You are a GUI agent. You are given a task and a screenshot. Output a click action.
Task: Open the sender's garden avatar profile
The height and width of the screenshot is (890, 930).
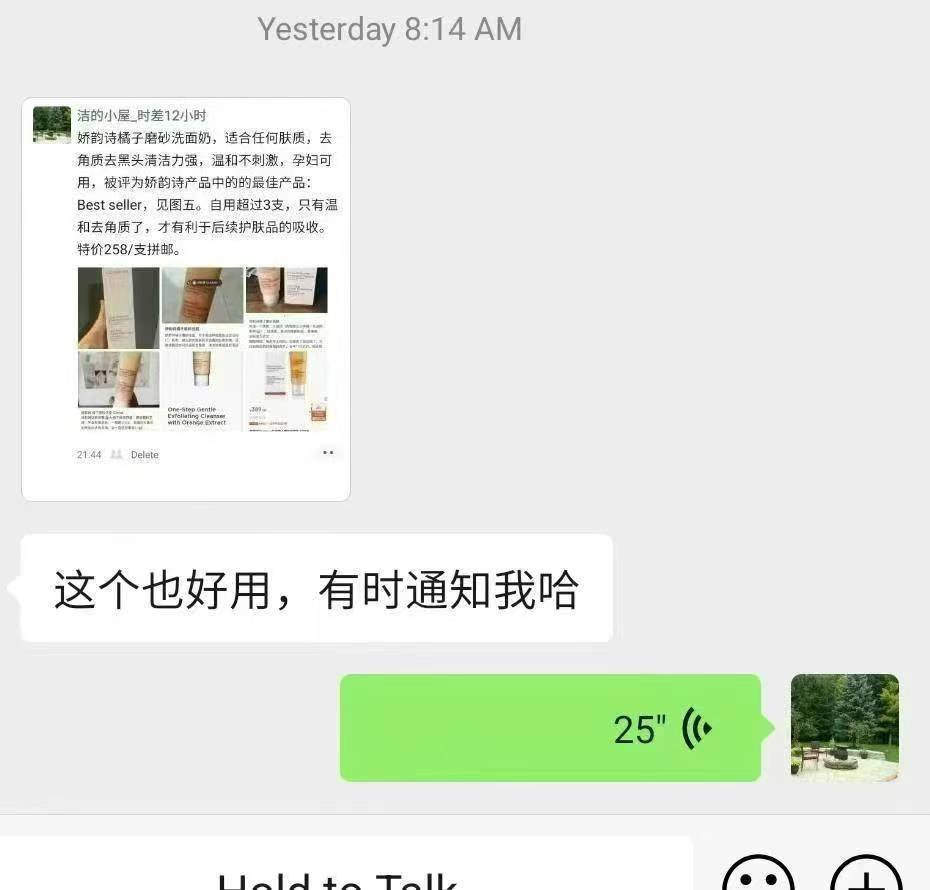pos(845,728)
